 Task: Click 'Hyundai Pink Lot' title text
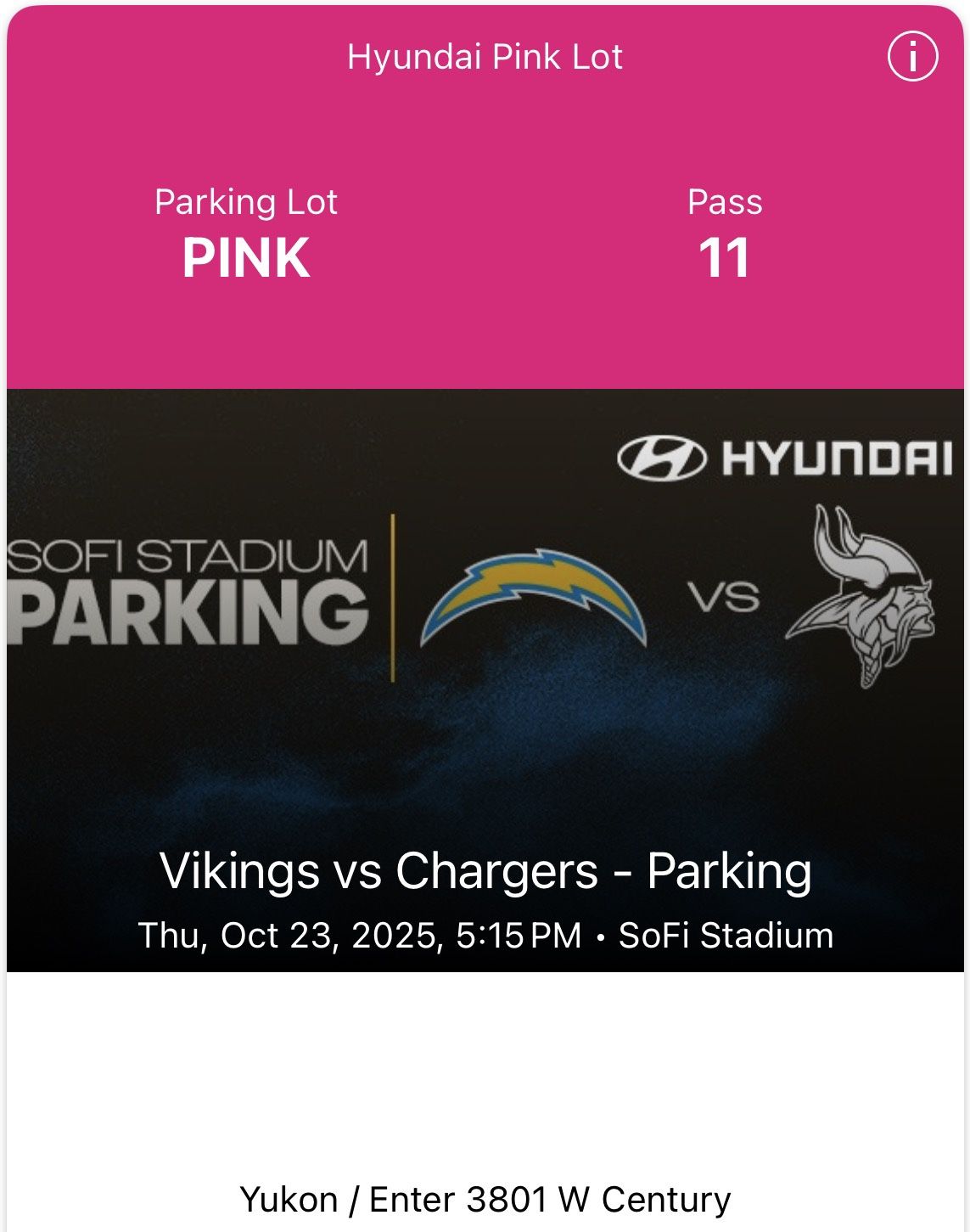[485, 58]
